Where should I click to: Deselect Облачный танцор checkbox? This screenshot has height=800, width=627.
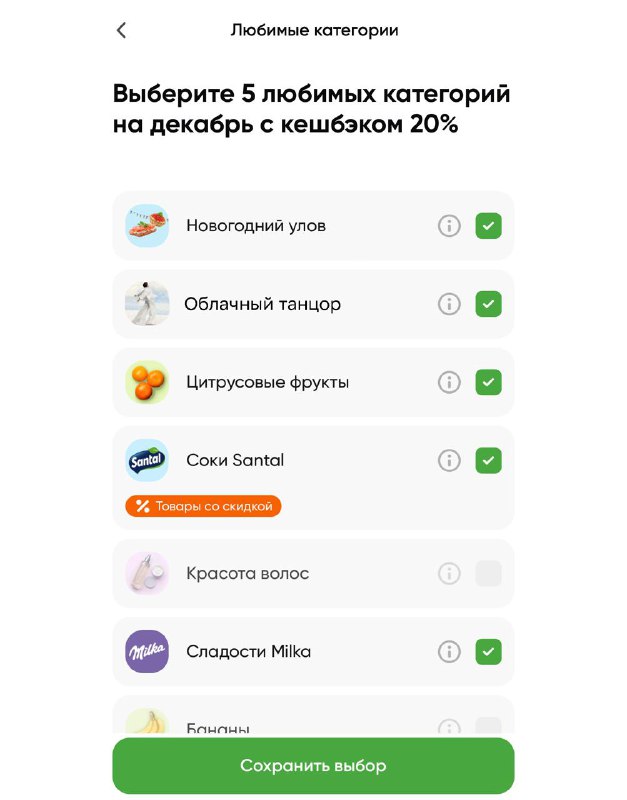(x=488, y=303)
